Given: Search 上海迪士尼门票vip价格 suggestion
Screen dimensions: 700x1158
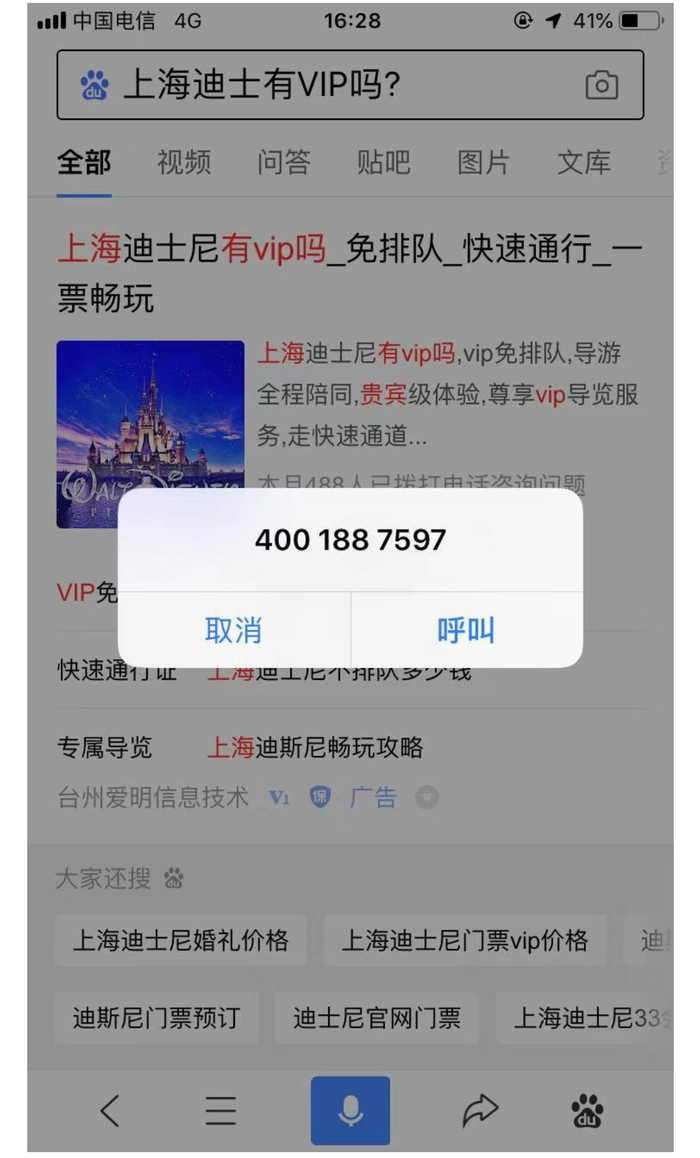Looking at the screenshot, I should [x=465, y=940].
